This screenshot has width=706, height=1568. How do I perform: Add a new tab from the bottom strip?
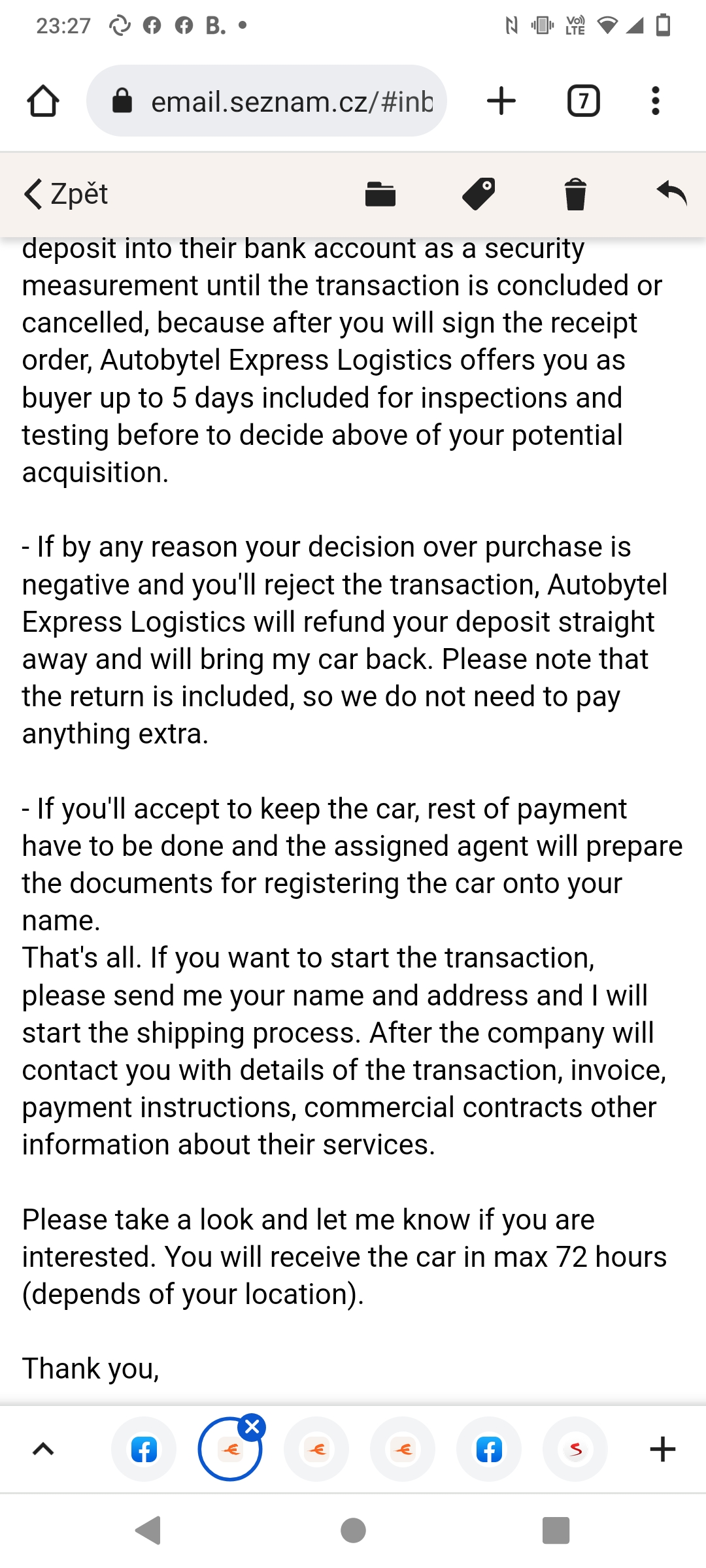[x=662, y=1449]
